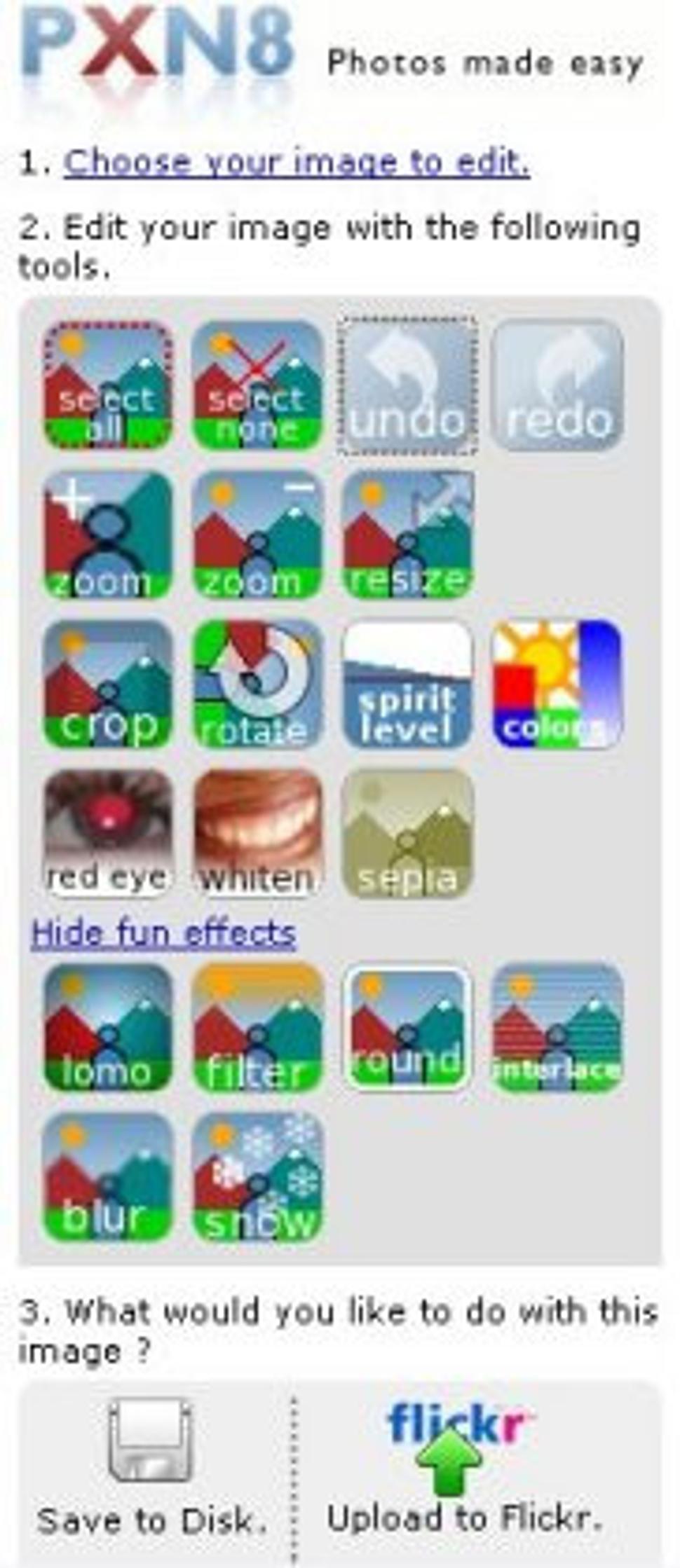Image resolution: width=680 pixels, height=1568 pixels.
Task: Undo the last edit
Action: pos(407,386)
